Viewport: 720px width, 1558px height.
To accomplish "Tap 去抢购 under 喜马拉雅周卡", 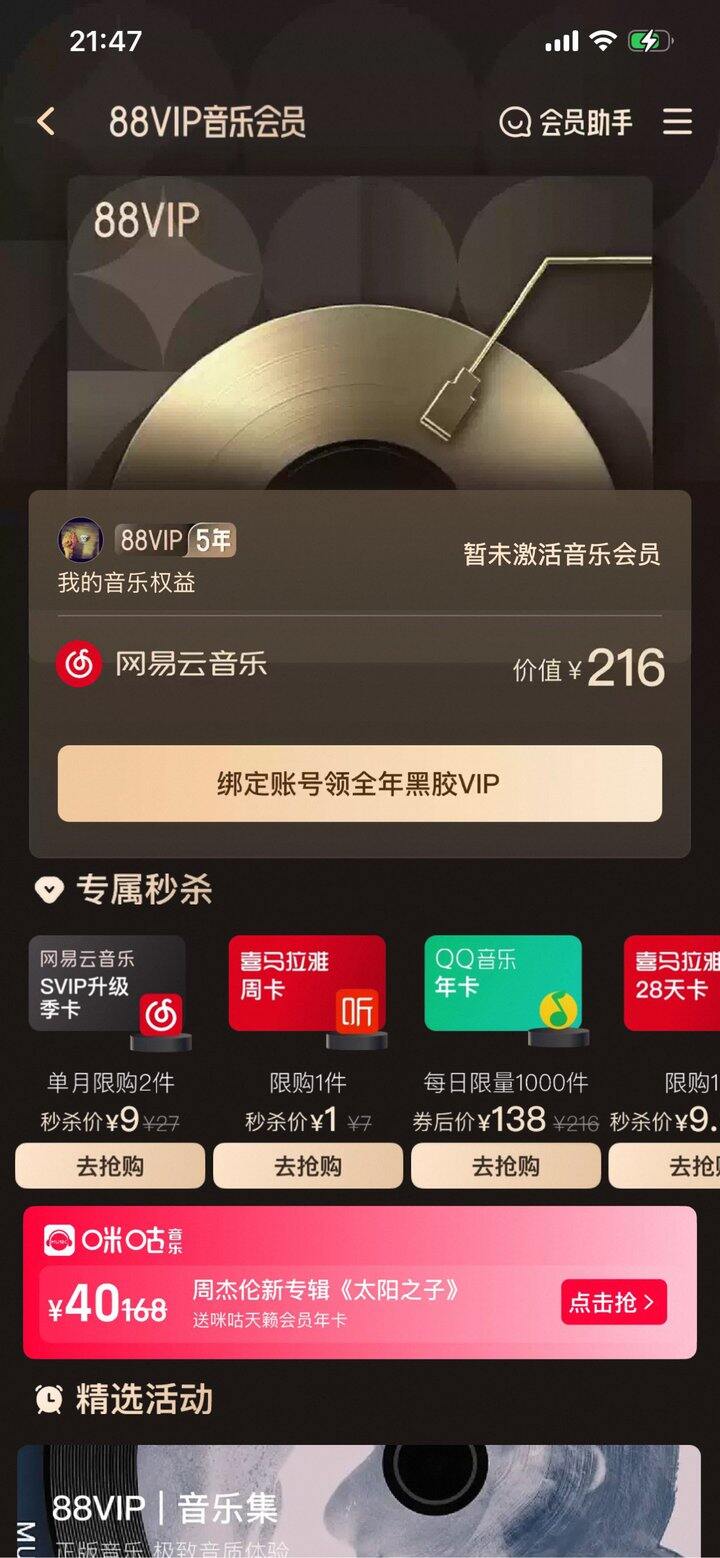I will pyautogui.click(x=307, y=1165).
